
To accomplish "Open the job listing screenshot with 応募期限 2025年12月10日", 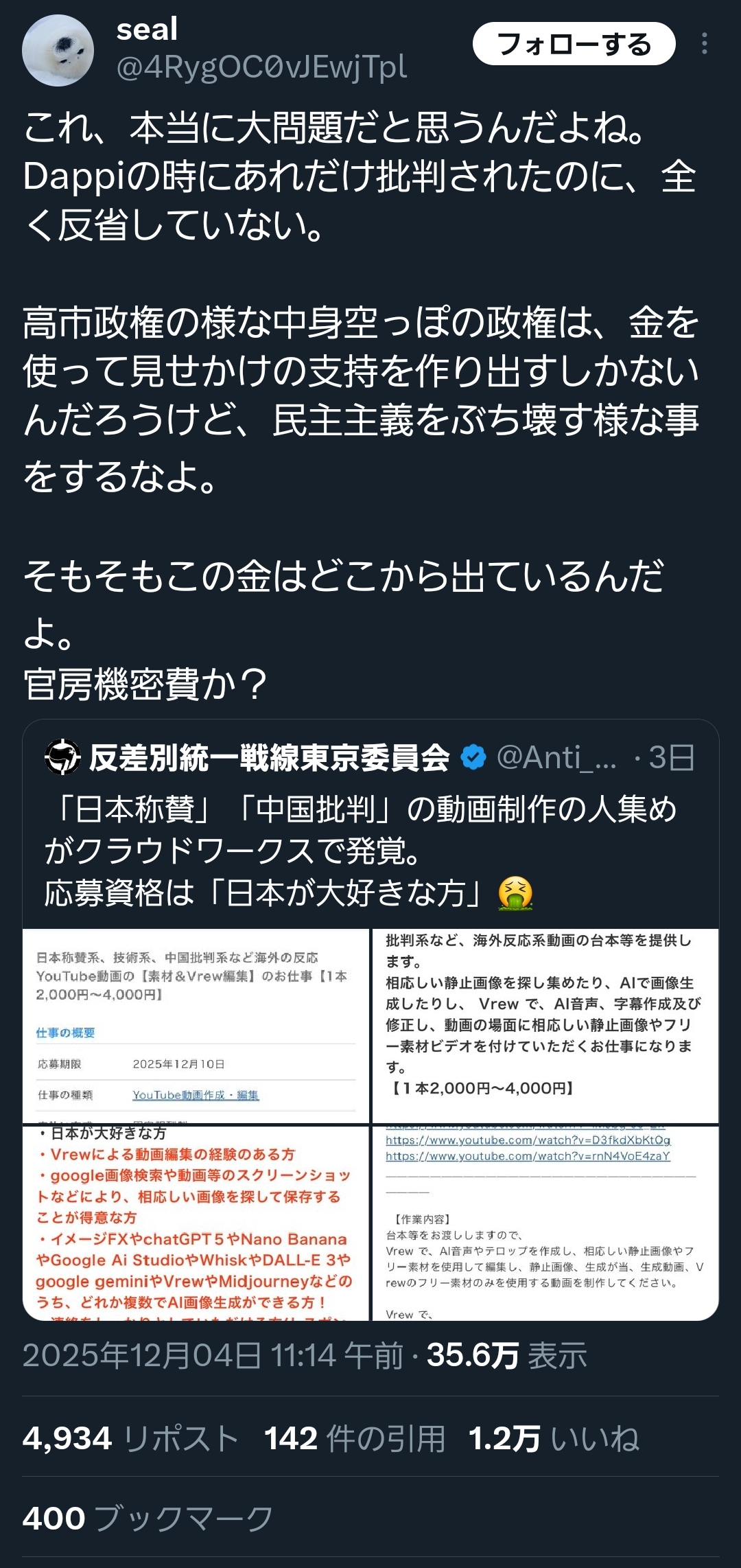I will pyautogui.click(x=196, y=1026).
